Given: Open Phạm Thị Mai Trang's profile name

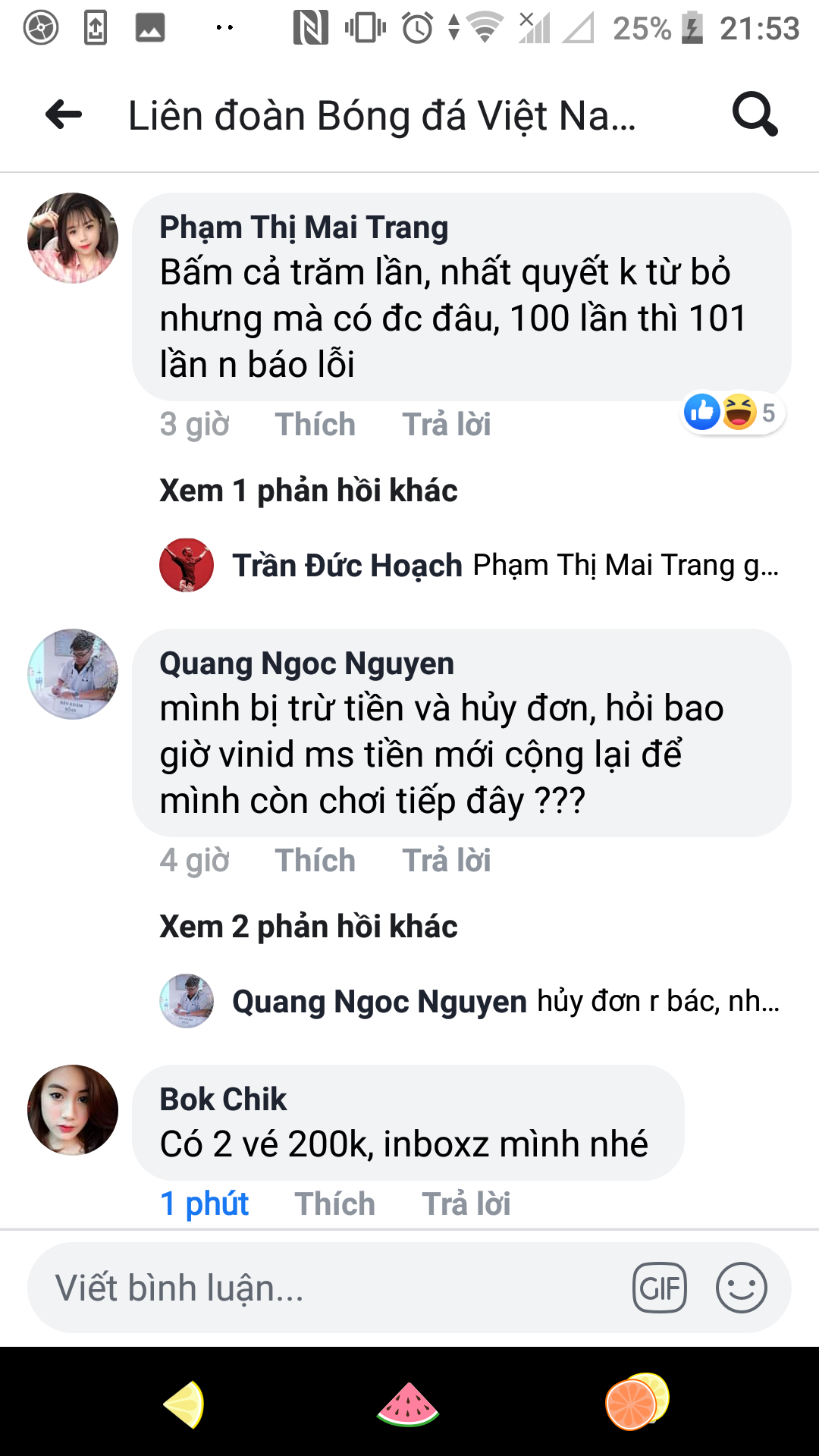Looking at the screenshot, I should point(303,227).
